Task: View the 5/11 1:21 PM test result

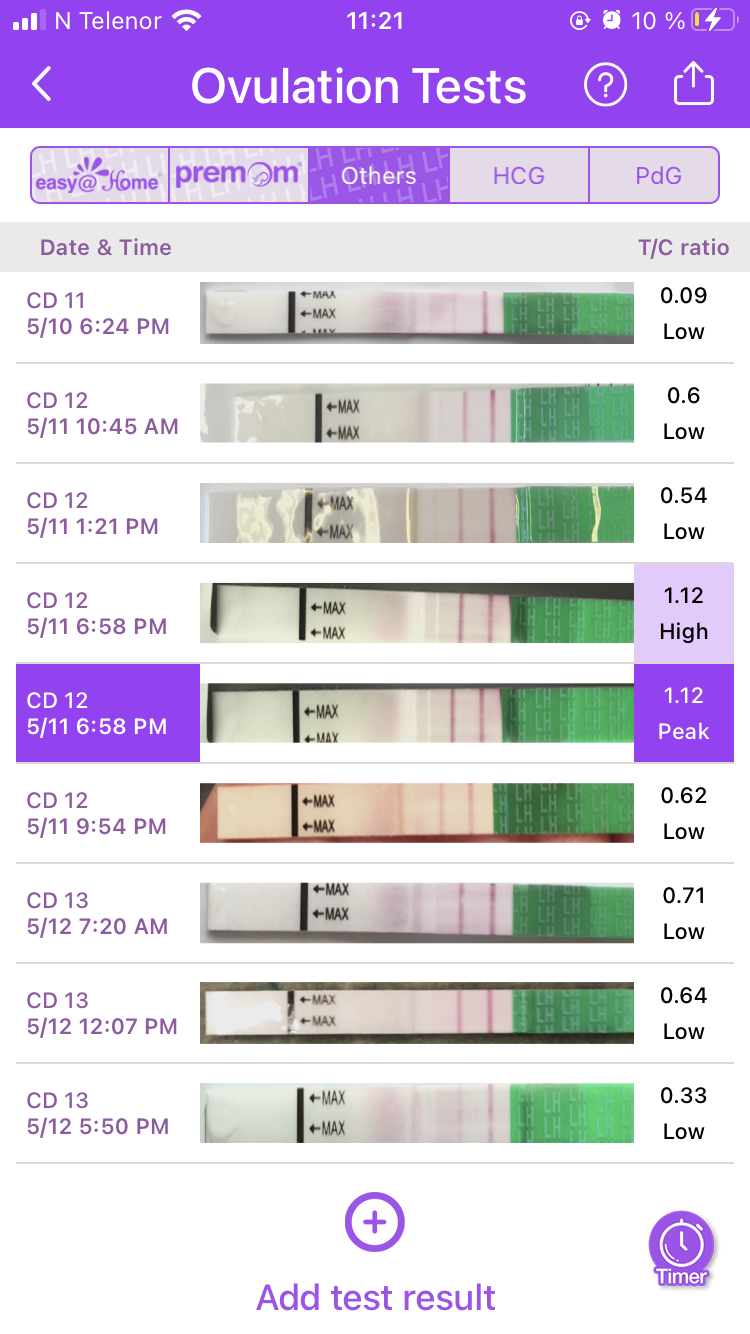Action: (x=375, y=513)
